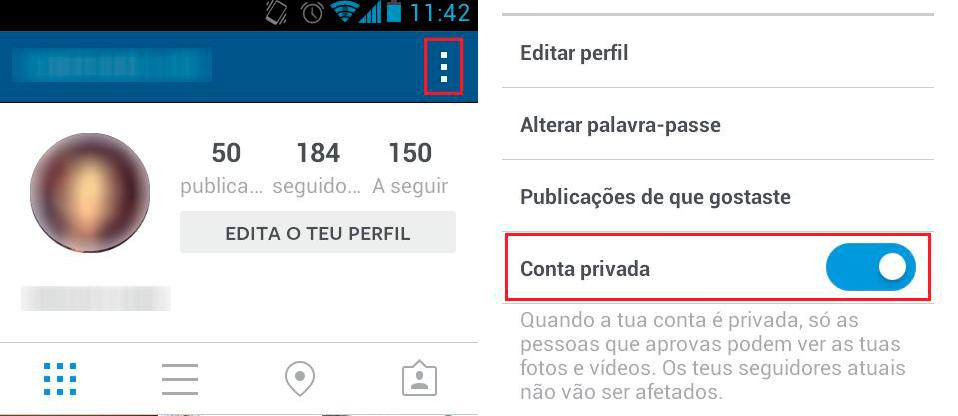Open the three-dot overflow menu

tap(444, 67)
